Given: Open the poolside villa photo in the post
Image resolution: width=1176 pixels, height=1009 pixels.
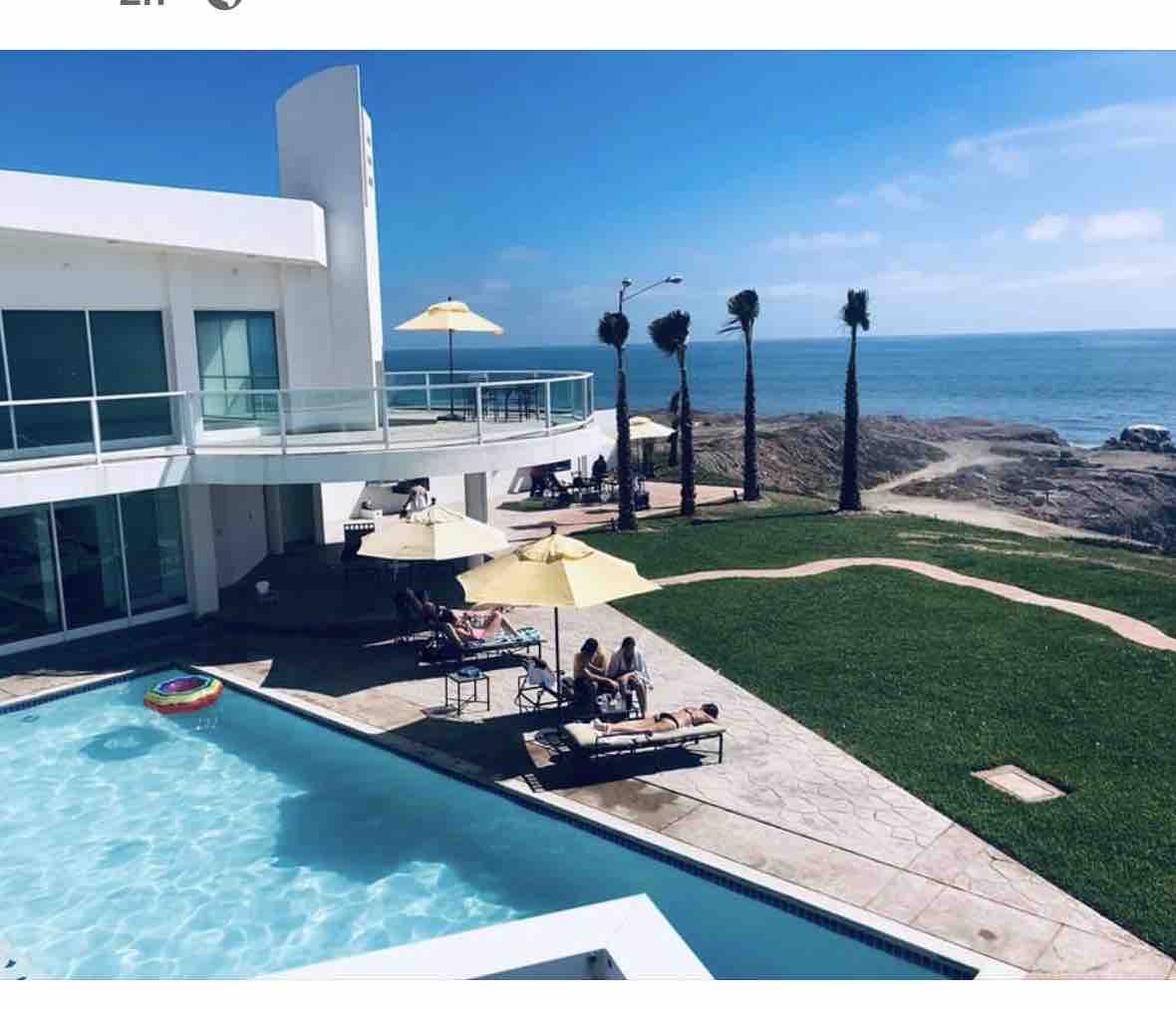Looking at the screenshot, I should coord(588,514).
